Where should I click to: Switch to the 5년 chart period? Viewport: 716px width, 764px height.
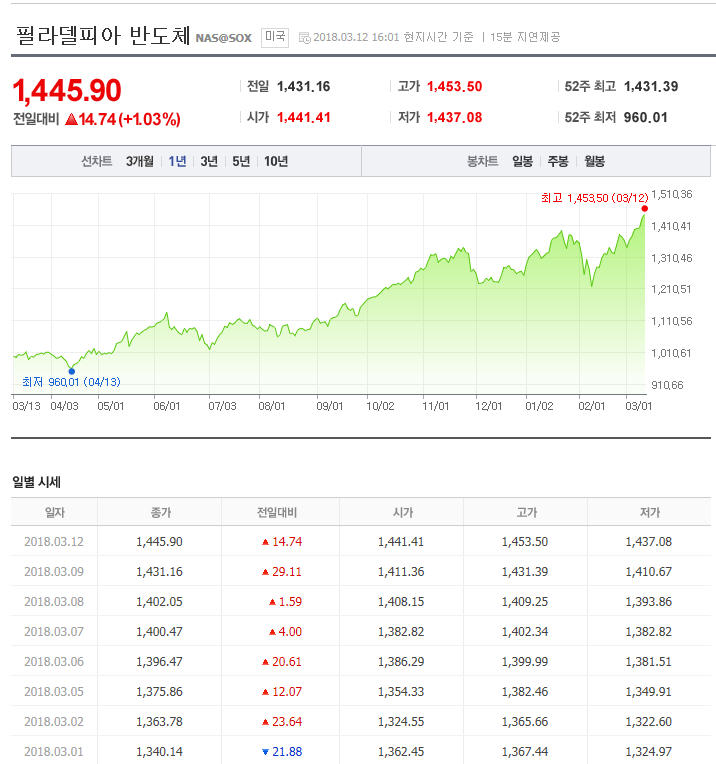pos(241,161)
